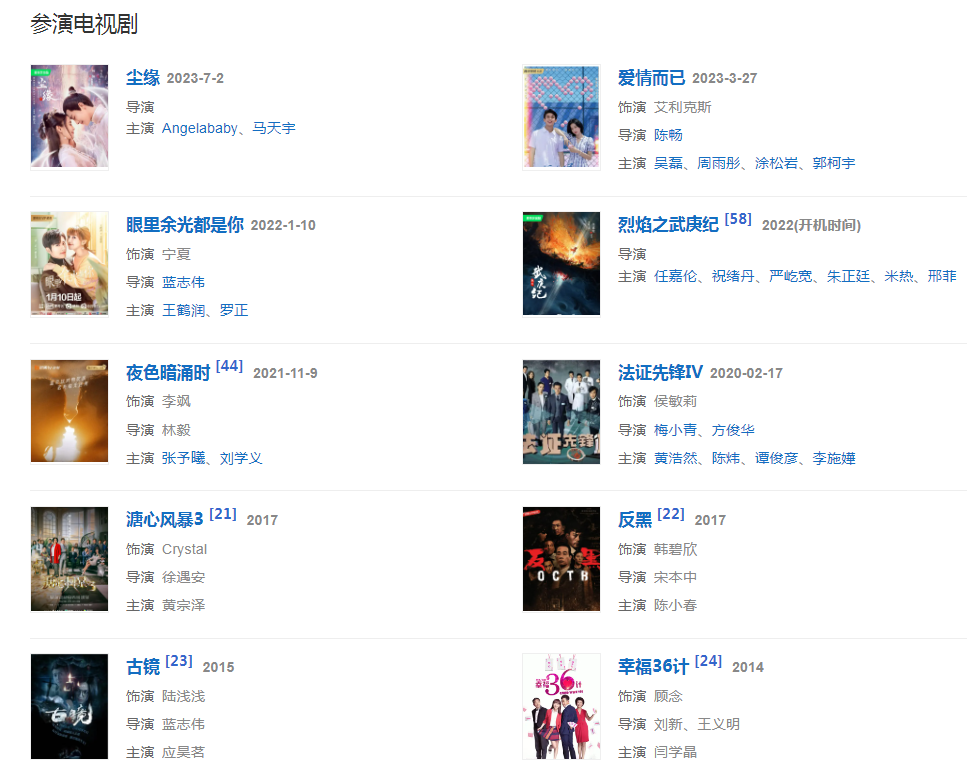The image size is (967, 774).
Task: Open director 蓝志伟 under 眼里余光都是你
Action: tap(183, 282)
